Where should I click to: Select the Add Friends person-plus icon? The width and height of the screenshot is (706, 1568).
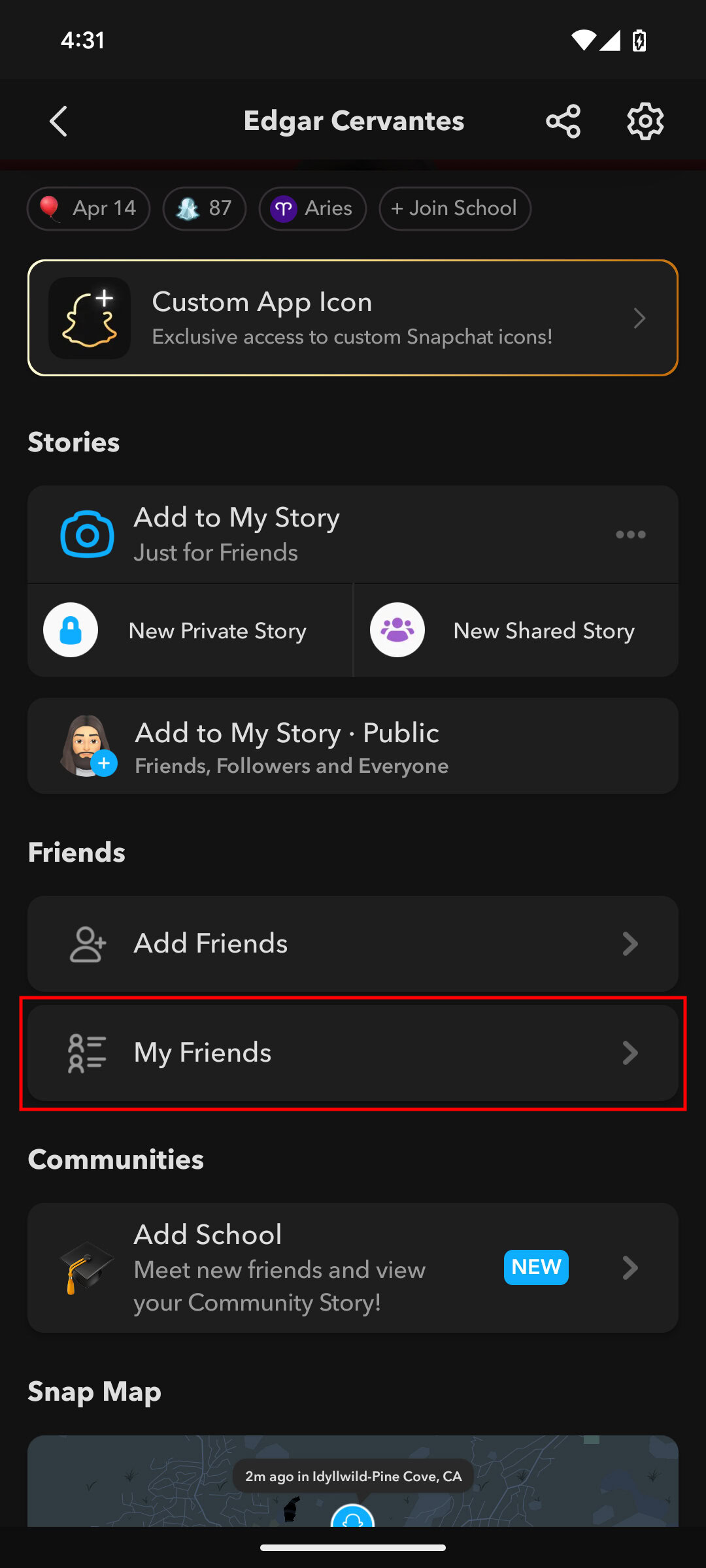point(88,943)
